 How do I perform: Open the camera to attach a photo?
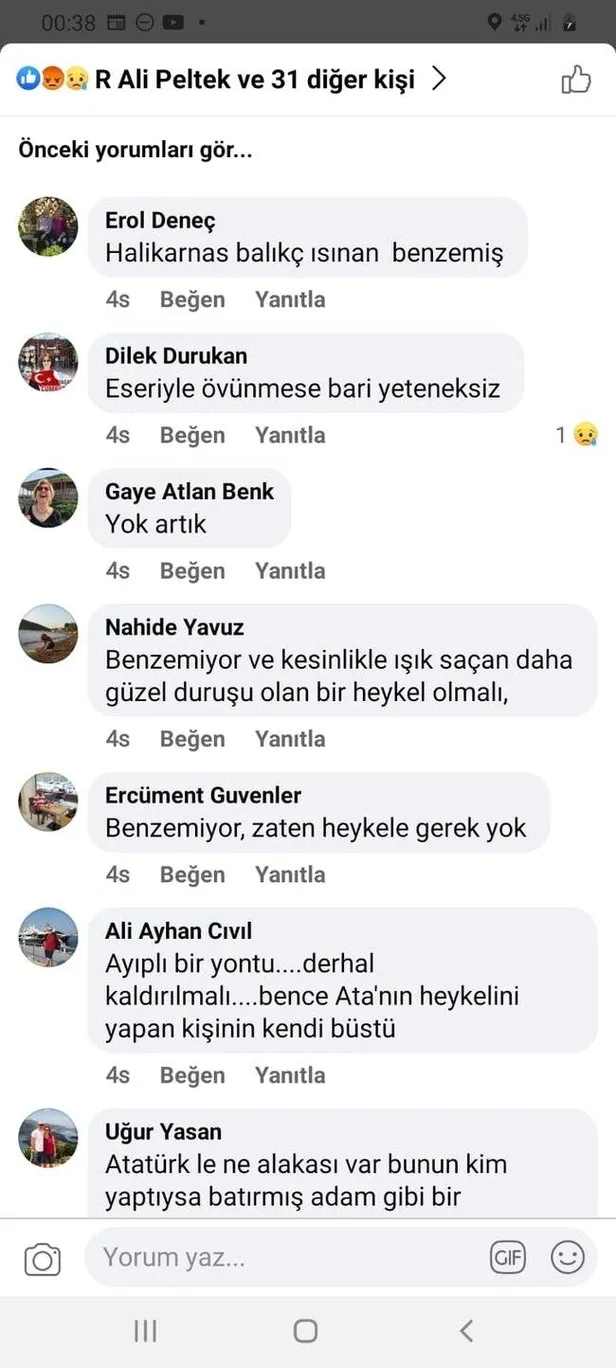point(42,1258)
